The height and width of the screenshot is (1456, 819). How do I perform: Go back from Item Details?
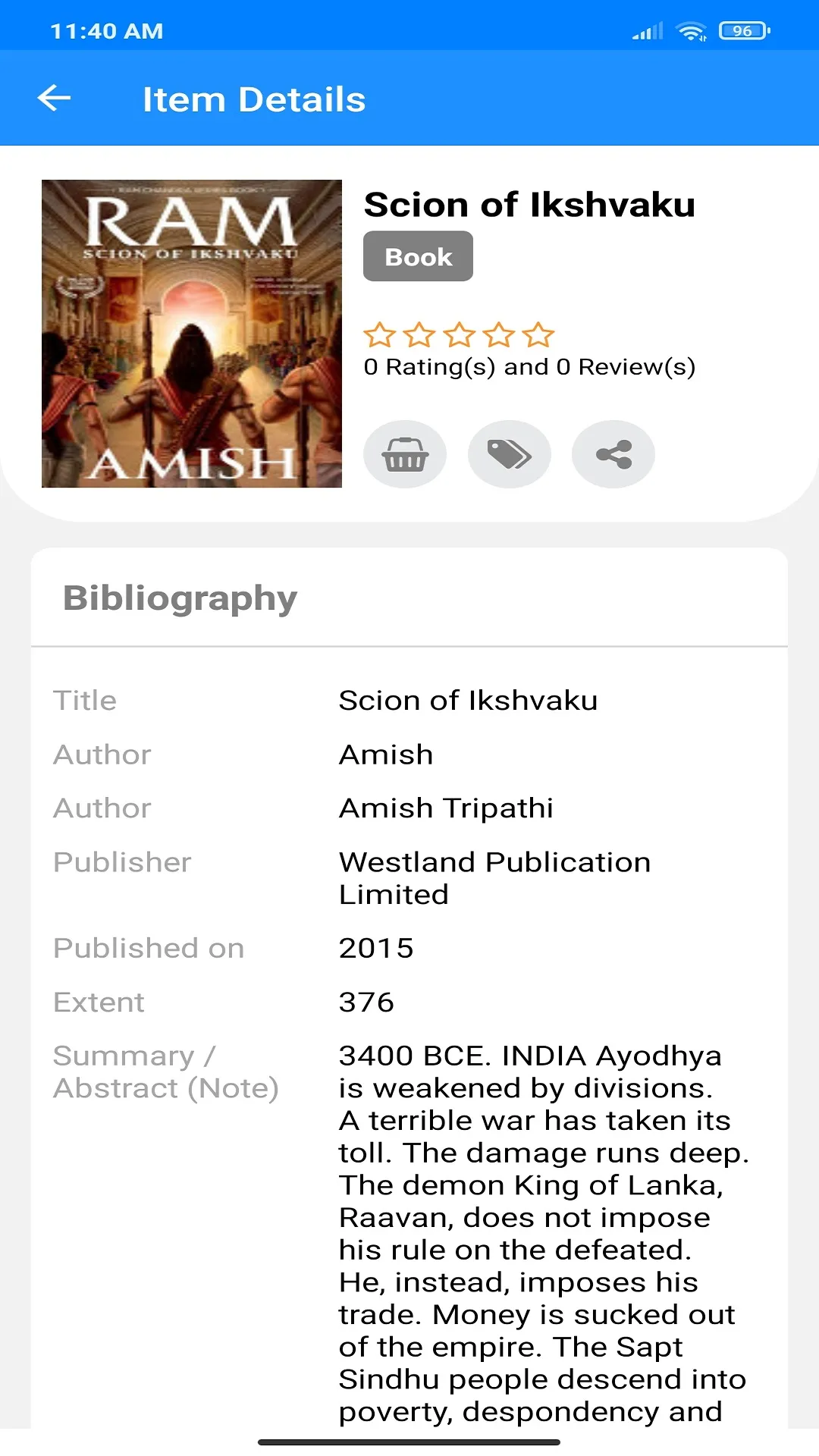click(x=54, y=98)
